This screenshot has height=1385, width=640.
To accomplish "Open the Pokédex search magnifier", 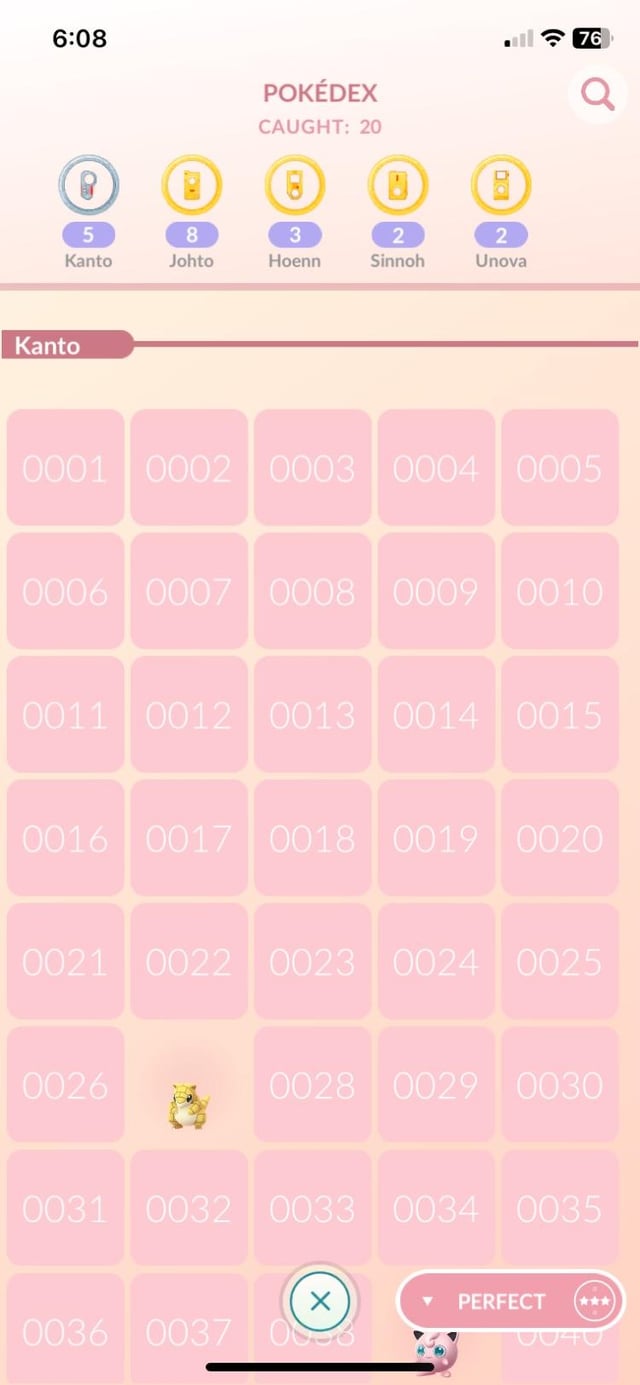I will point(597,95).
